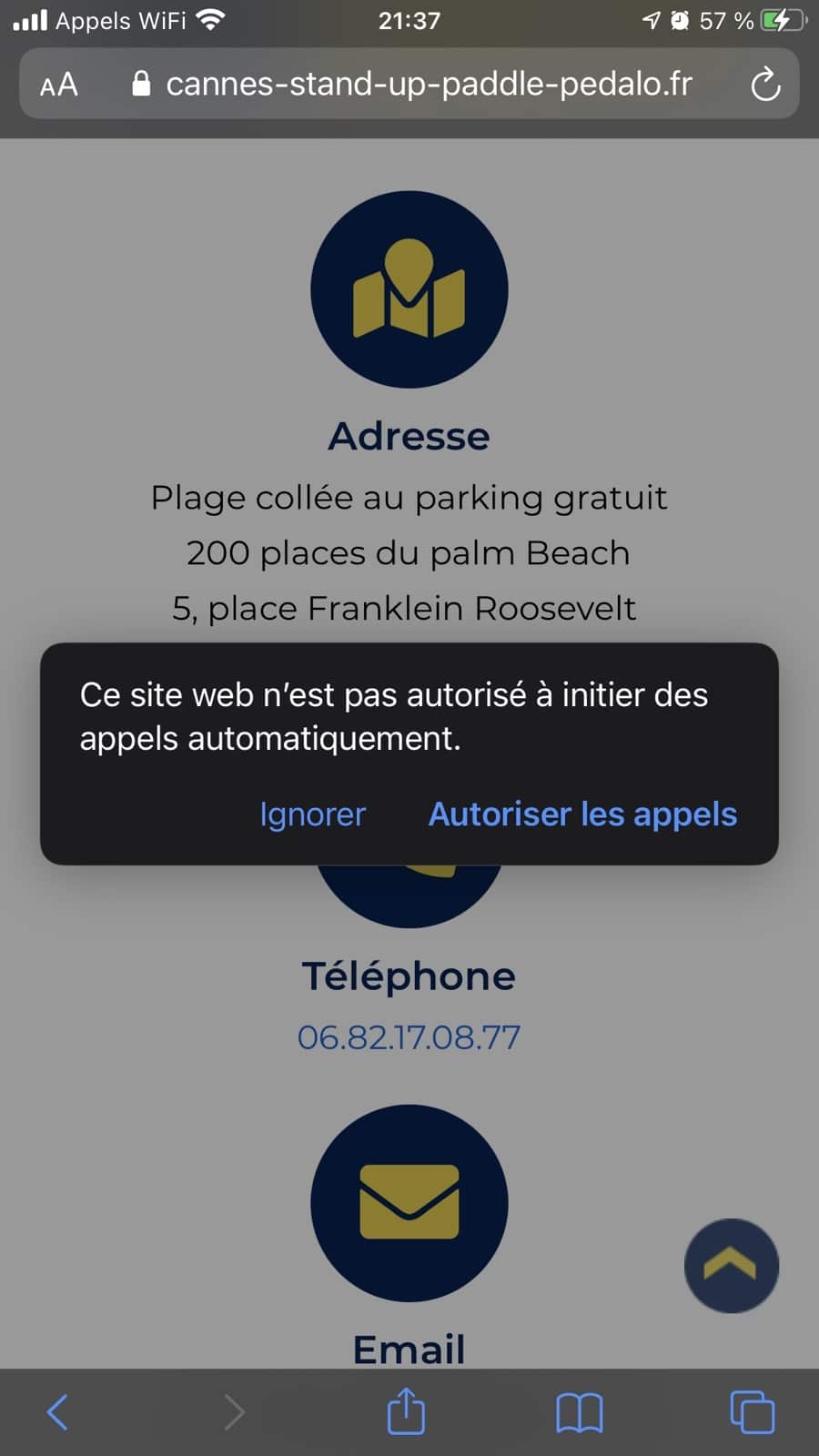Tap the address bar URL
Image resolution: width=819 pixels, height=1456 pixels.
(429, 84)
